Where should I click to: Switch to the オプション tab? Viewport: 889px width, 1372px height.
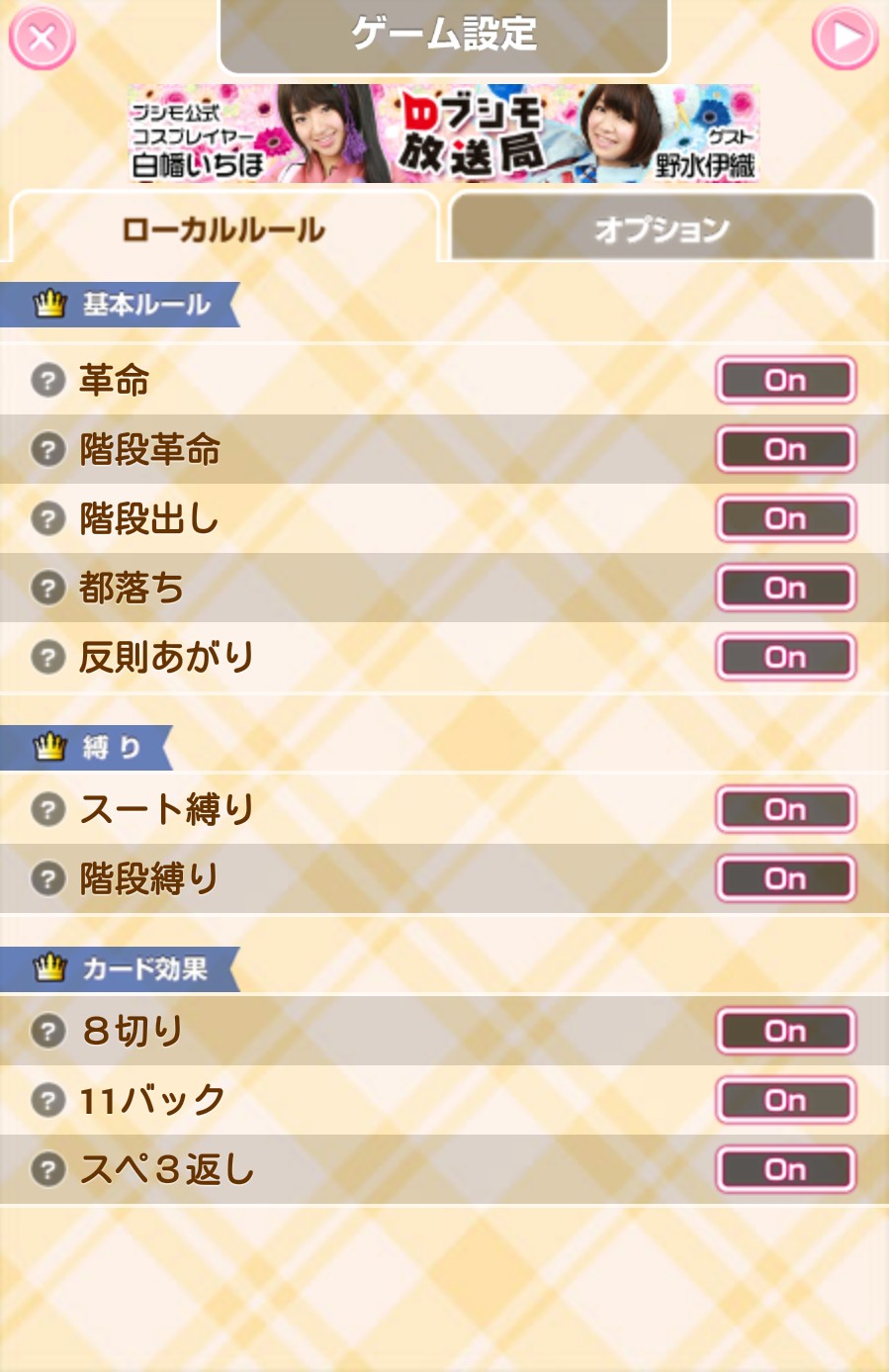[662, 229]
